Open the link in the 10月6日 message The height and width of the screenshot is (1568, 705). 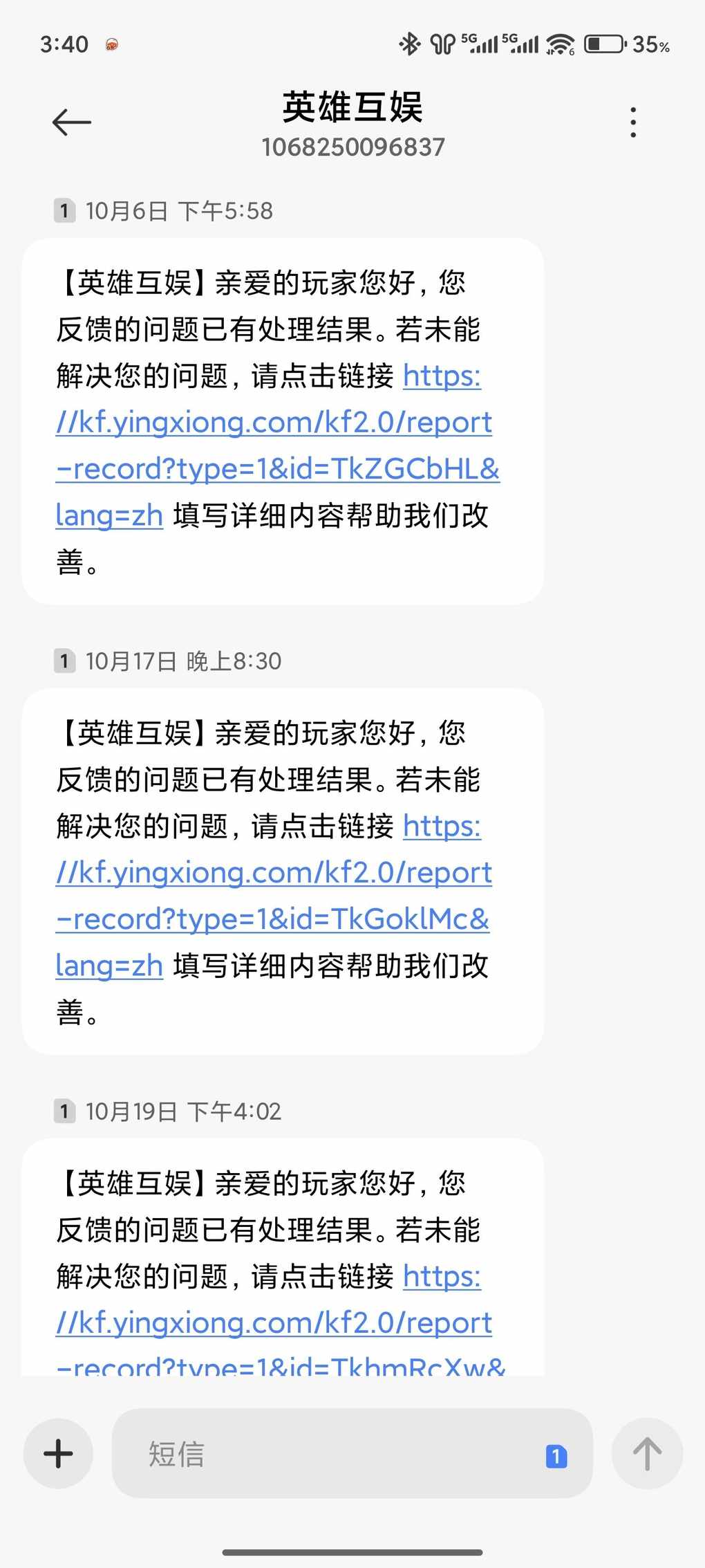(274, 423)
